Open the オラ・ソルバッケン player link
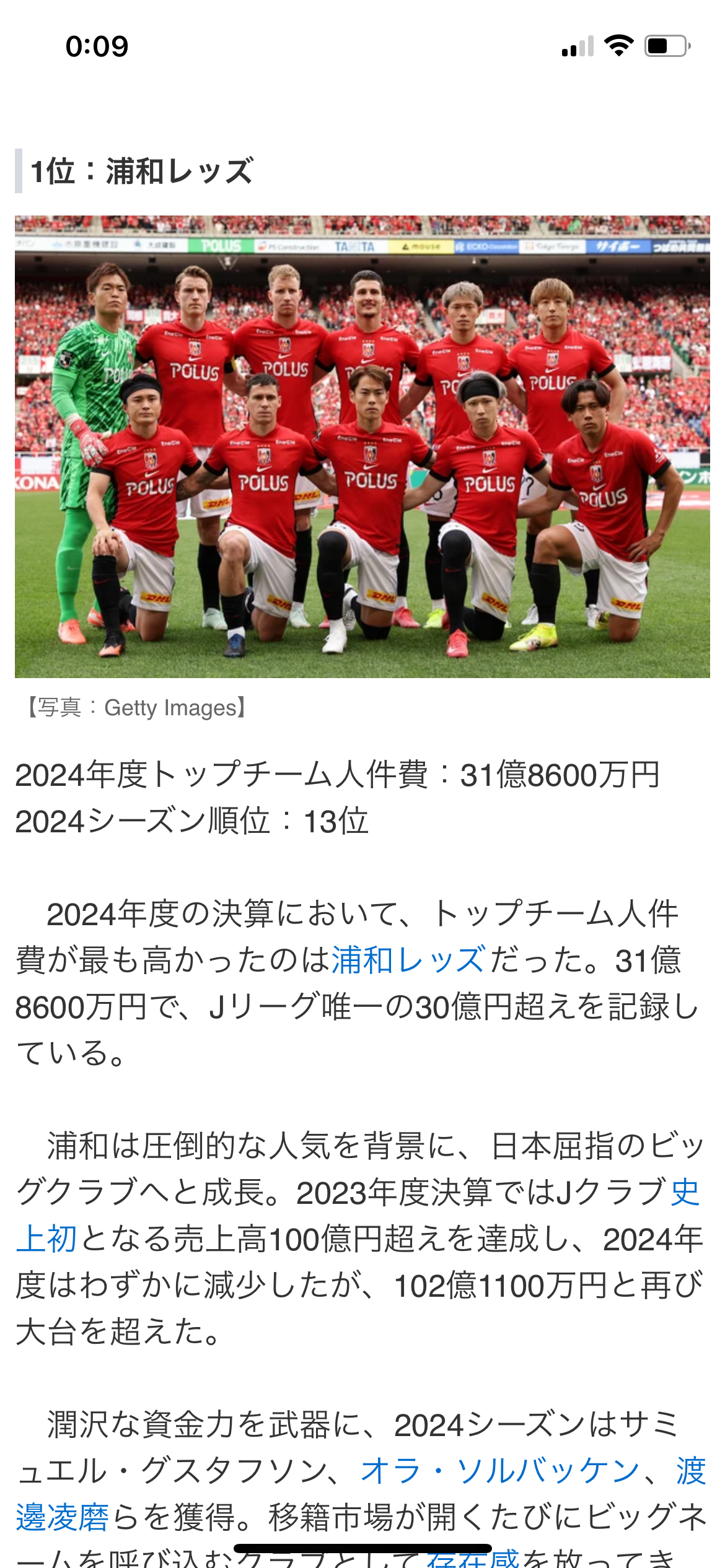This screenshot has height=1568, width=725. [499, 1471]
